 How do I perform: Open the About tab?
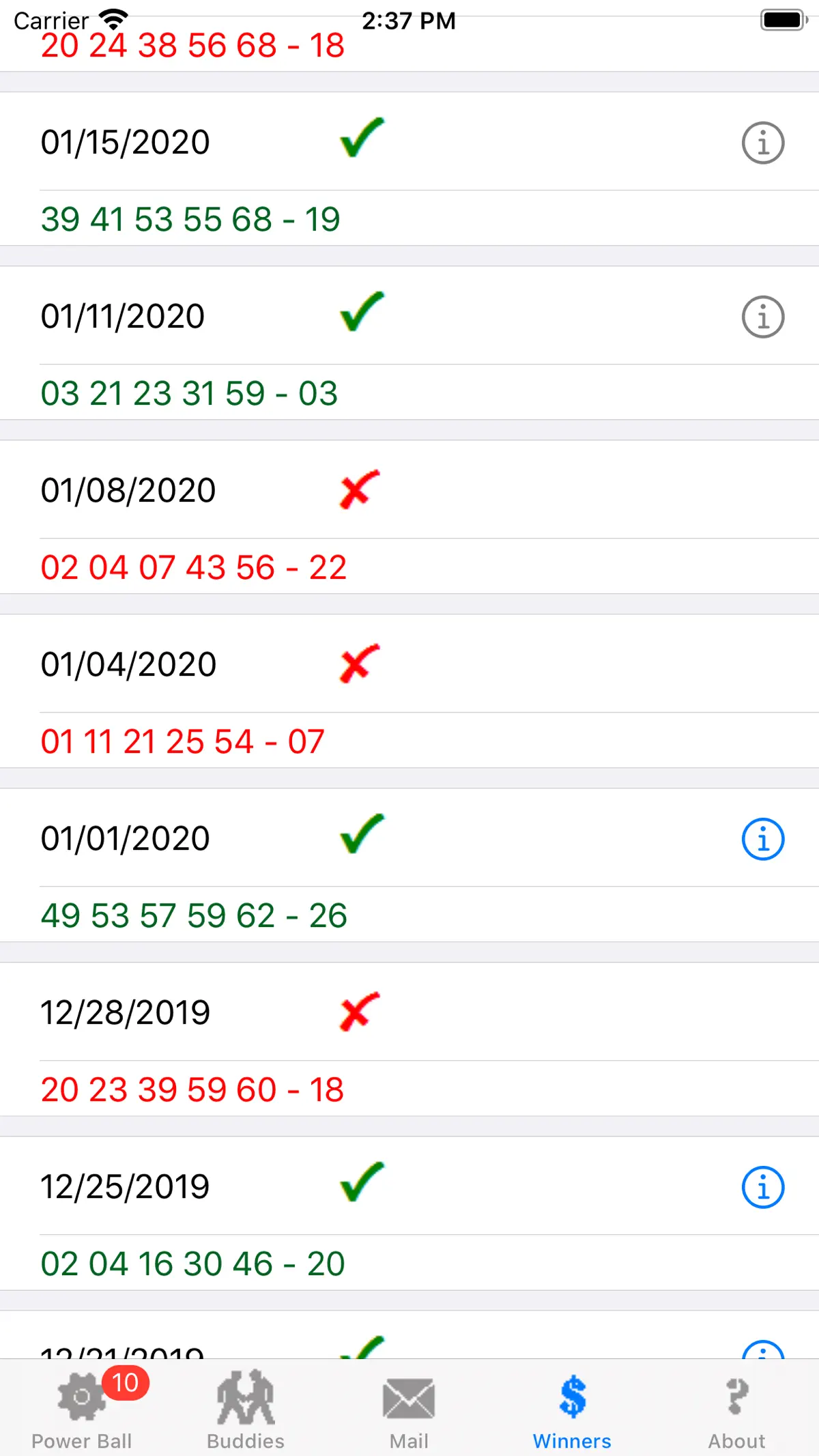pyautogui.click(x=736, y=1409)
